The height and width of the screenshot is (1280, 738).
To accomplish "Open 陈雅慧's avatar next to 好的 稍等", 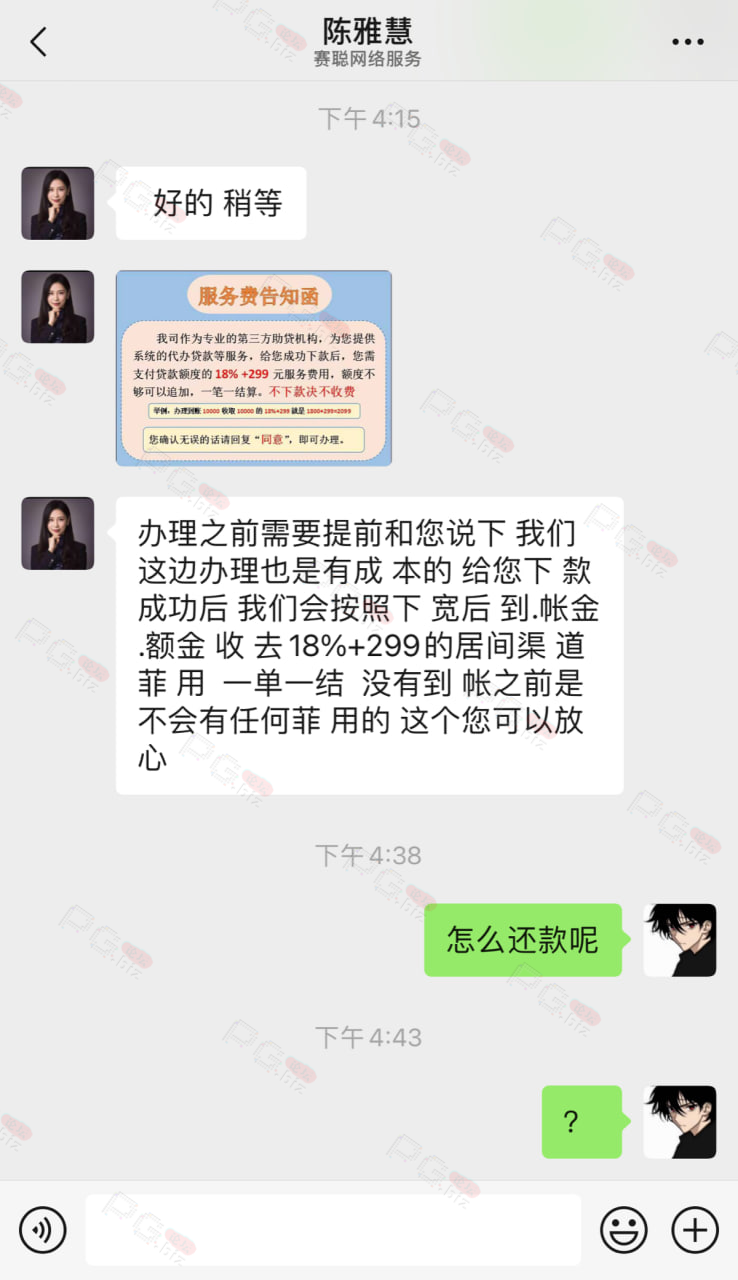I will pyautogui.click(x=58, y=203).
